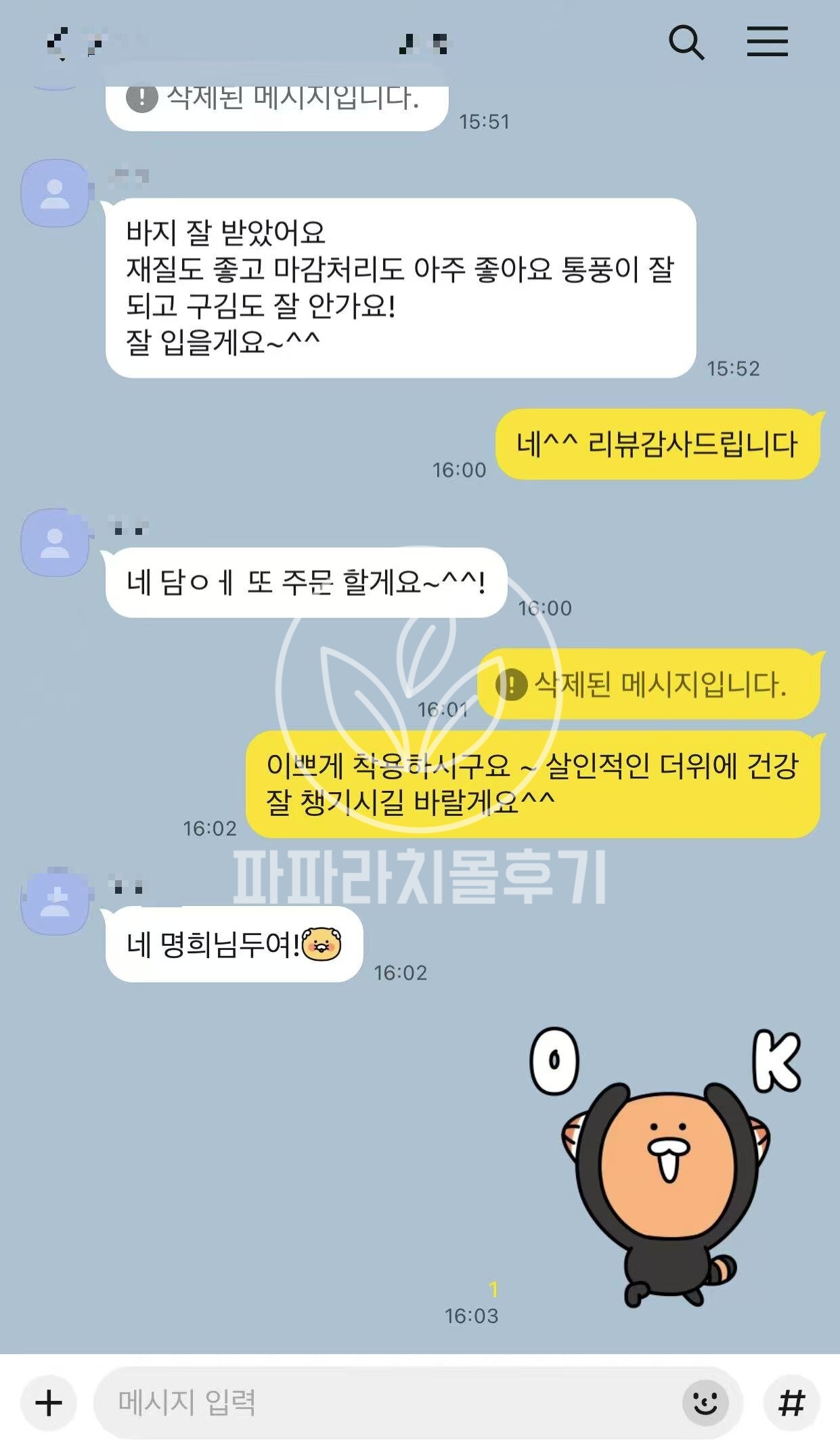Search within this chat conversation
This screenshot has width=840, height=1451.
(x=686, y=43)
